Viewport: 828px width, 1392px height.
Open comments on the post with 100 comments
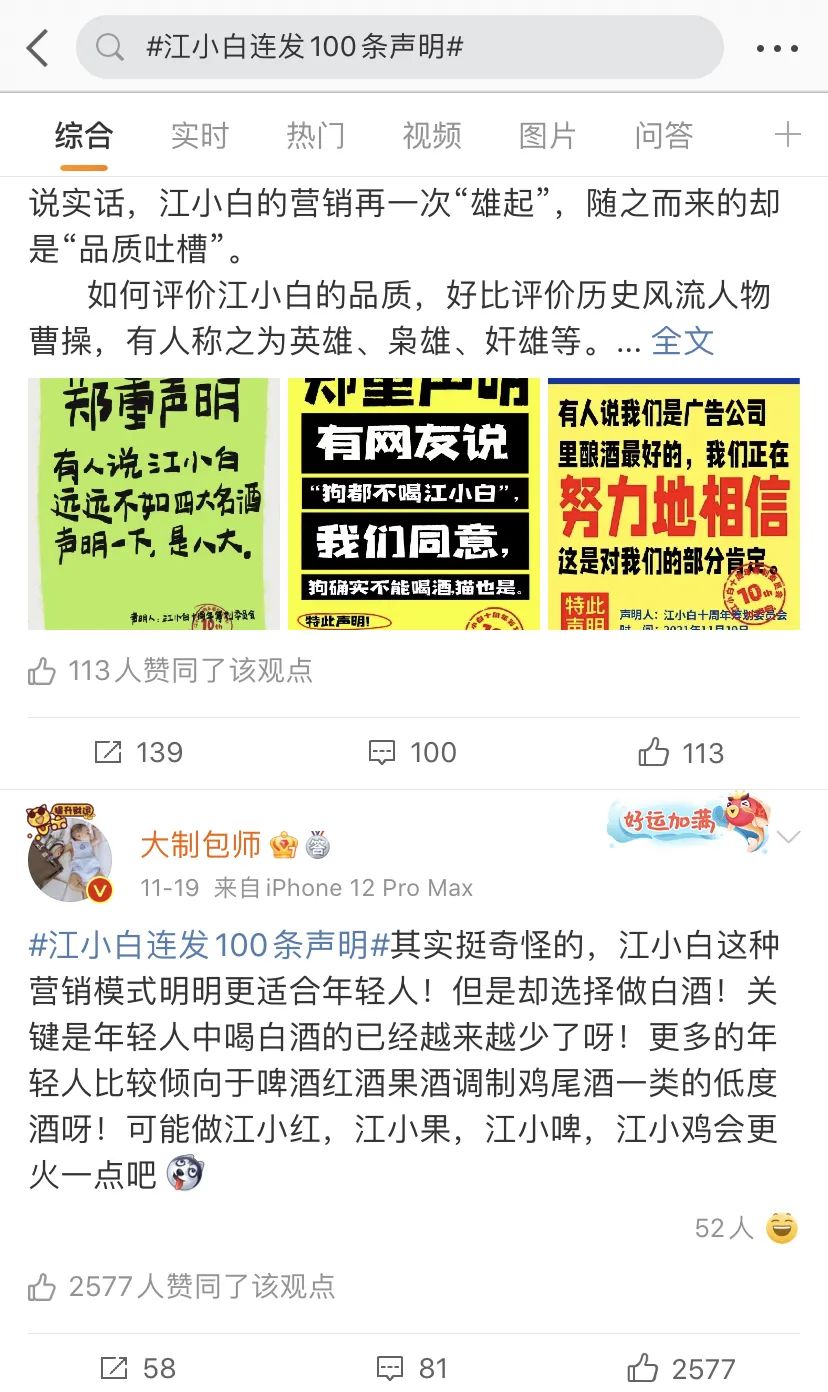point(412,752)
